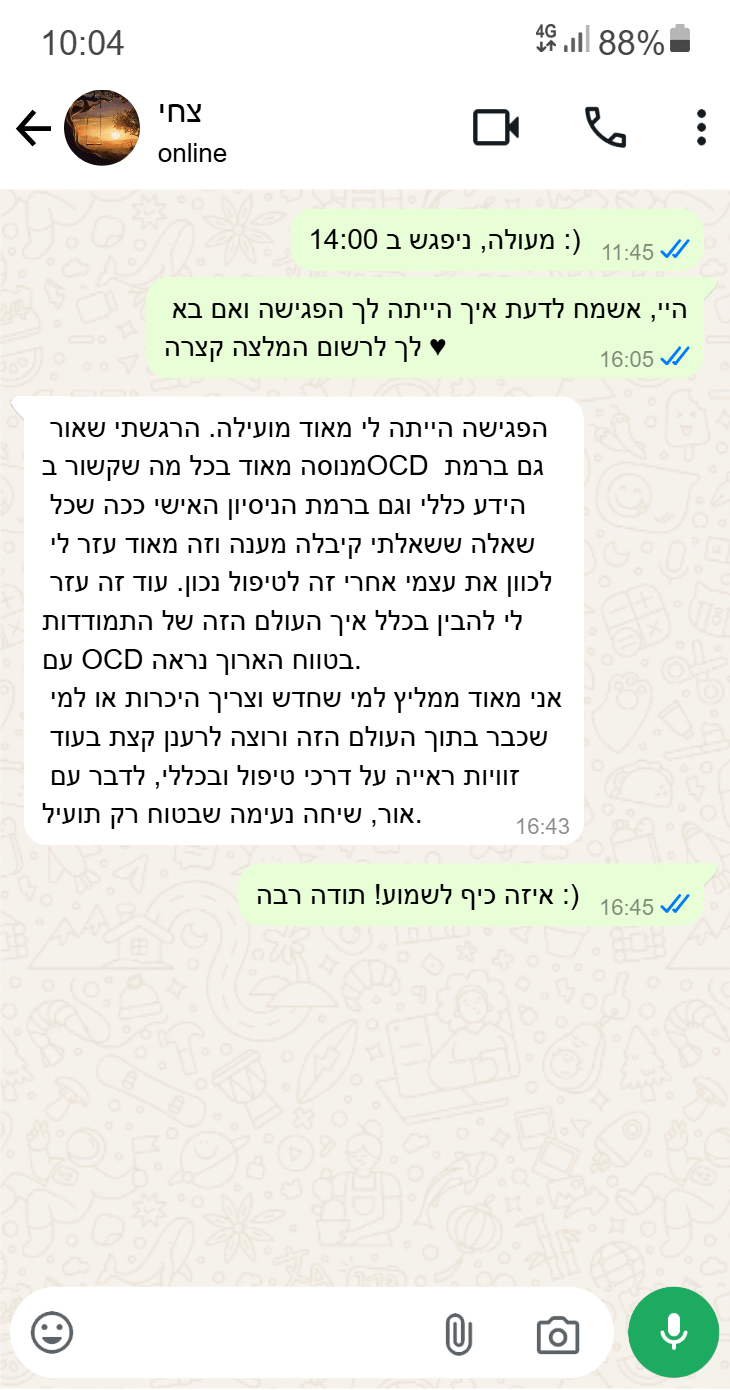Open the camera from the message bar
This screenshot has height=1390, width=730.
(x=558, y=1335)
